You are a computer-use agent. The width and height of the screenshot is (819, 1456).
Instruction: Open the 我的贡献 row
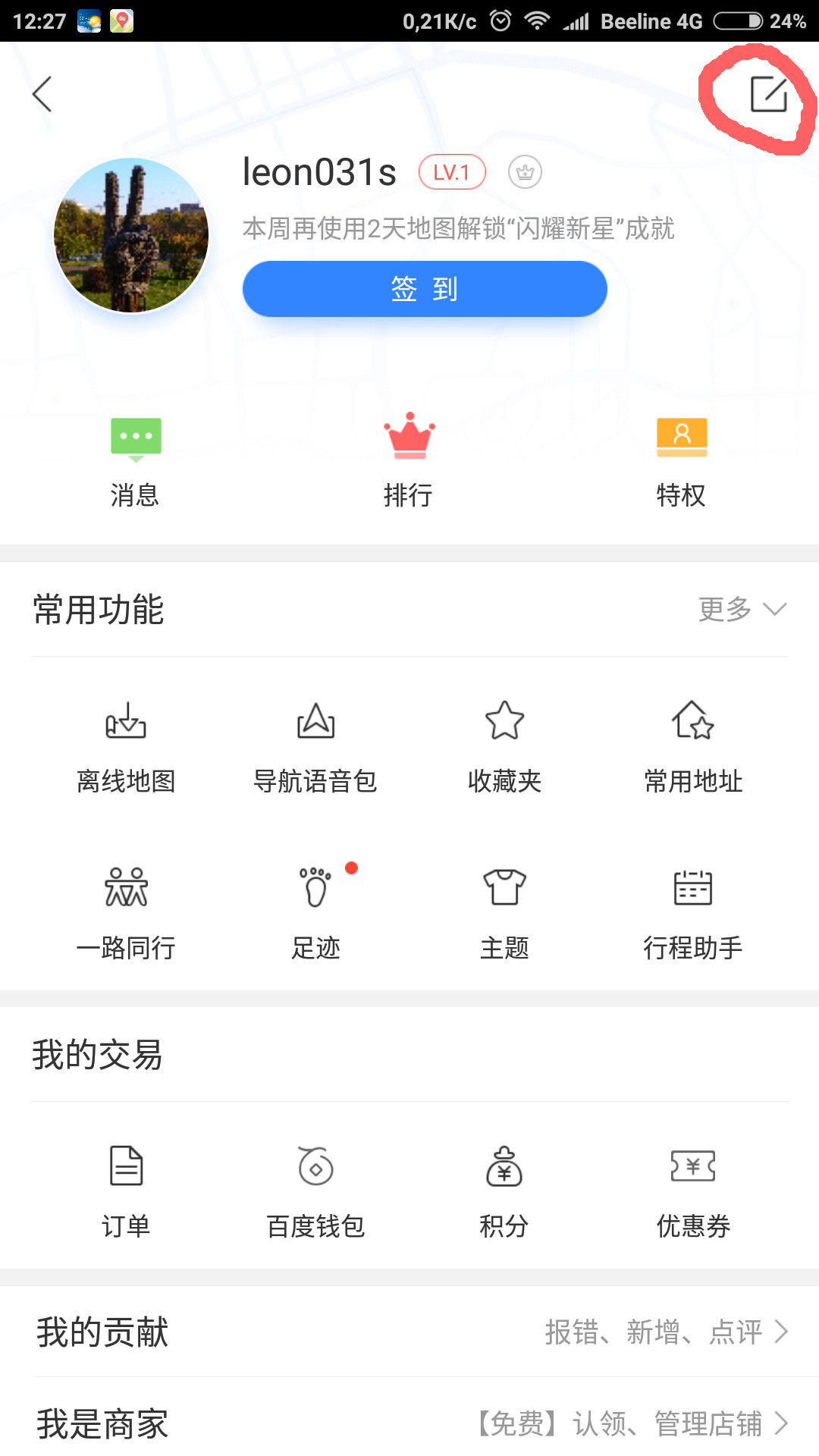click(x=409, y=1332)
